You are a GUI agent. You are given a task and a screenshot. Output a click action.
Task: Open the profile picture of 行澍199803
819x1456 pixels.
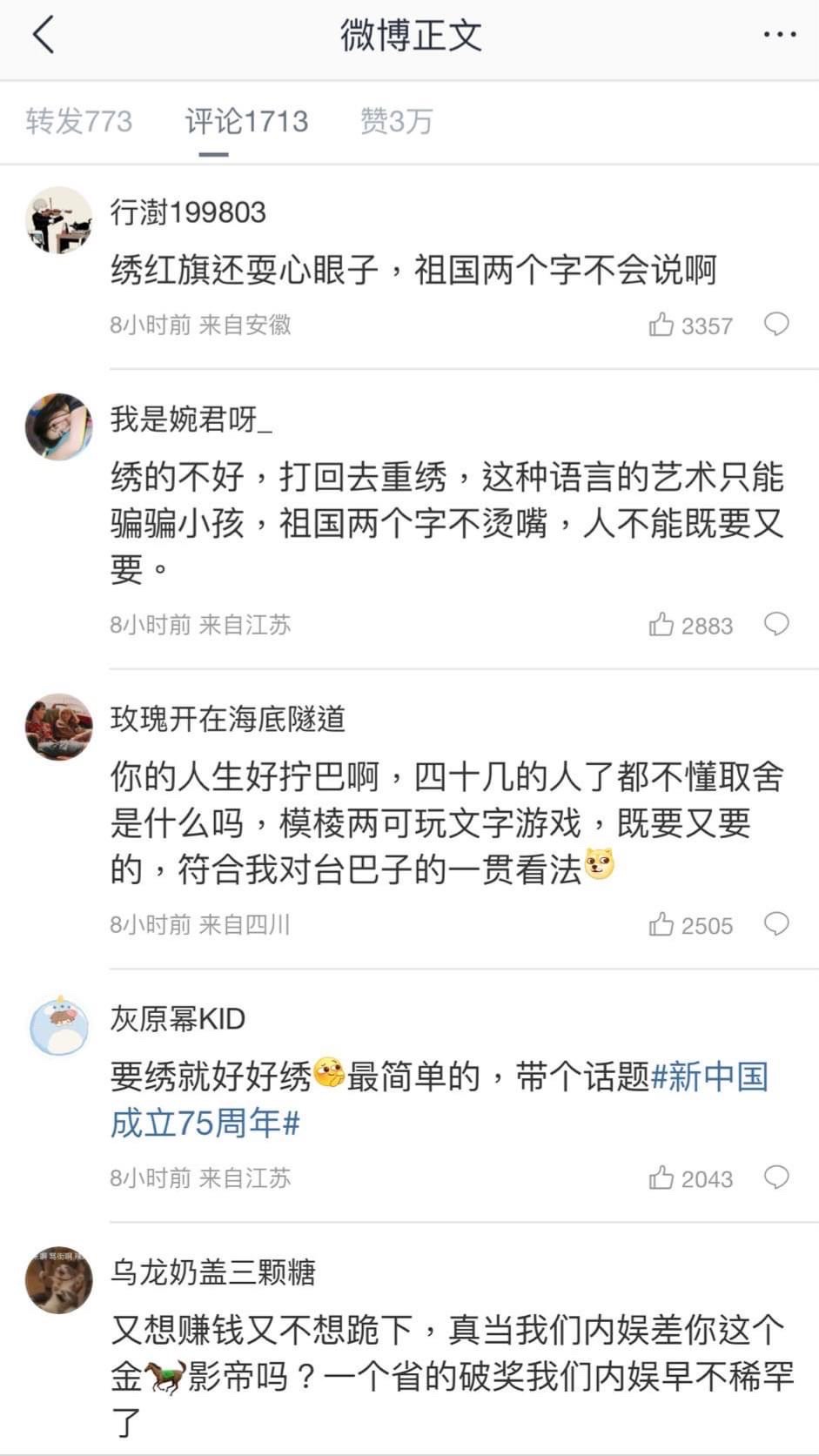click(x=59, y=220)
